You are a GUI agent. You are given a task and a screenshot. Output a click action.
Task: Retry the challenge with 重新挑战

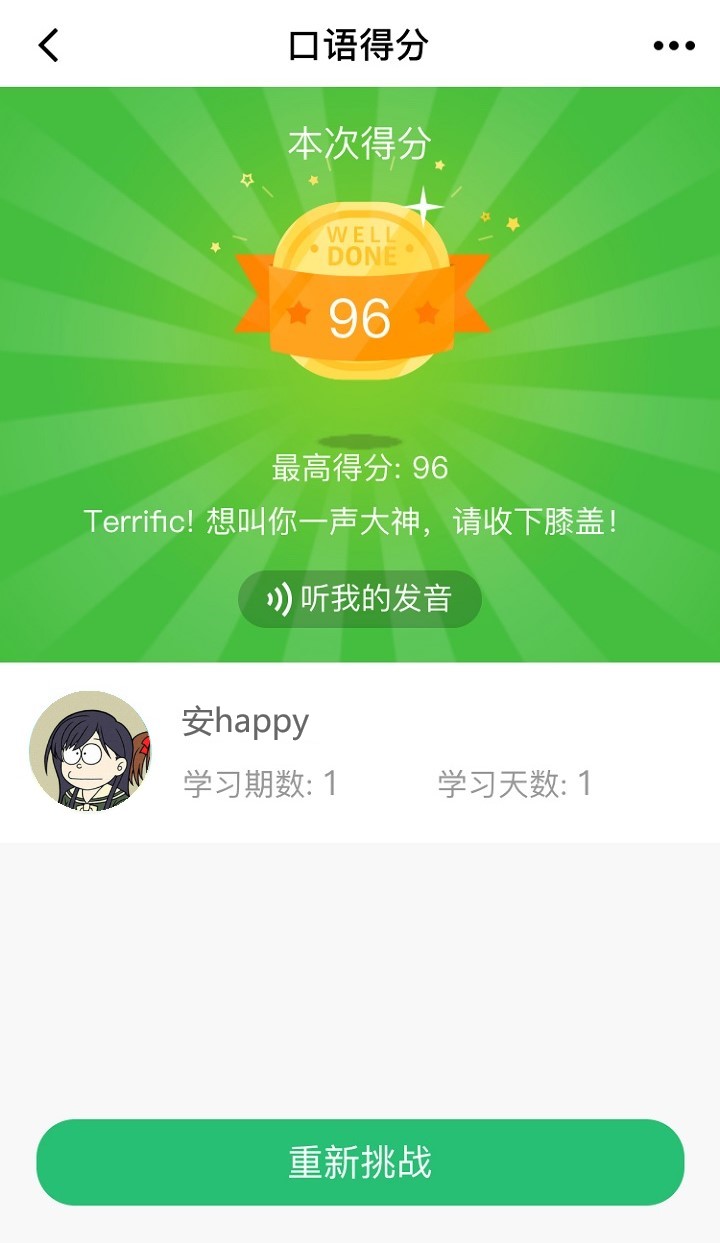coord(360,1162)
